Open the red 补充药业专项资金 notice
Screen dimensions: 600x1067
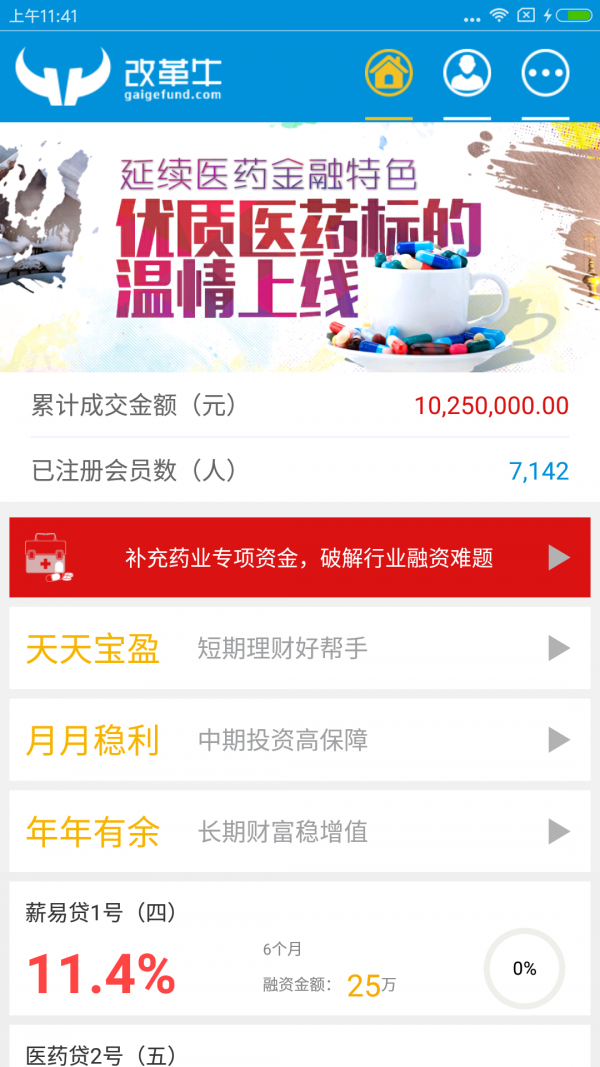pyautogui.click(x=300, y=557)
